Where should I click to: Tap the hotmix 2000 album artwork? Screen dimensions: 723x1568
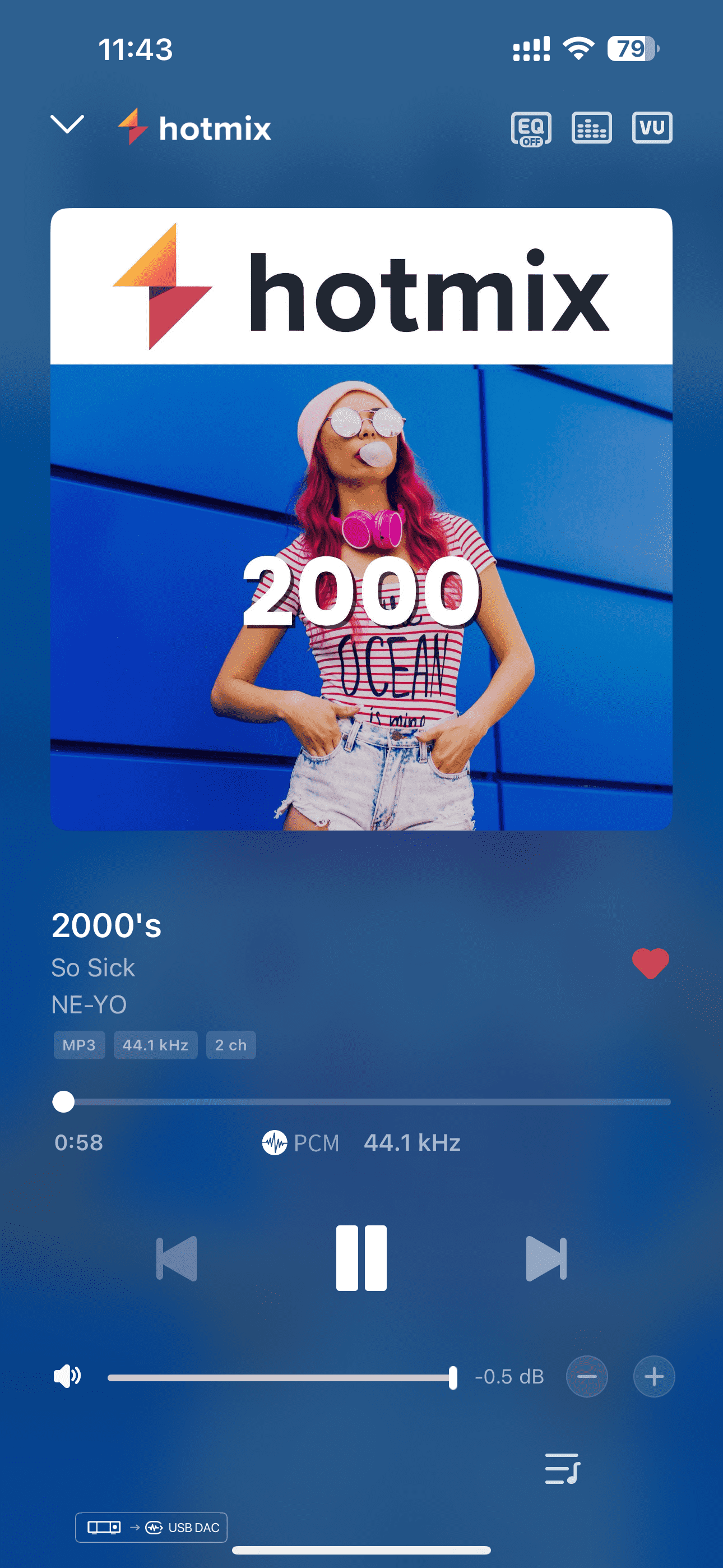(x=361, y=519)
